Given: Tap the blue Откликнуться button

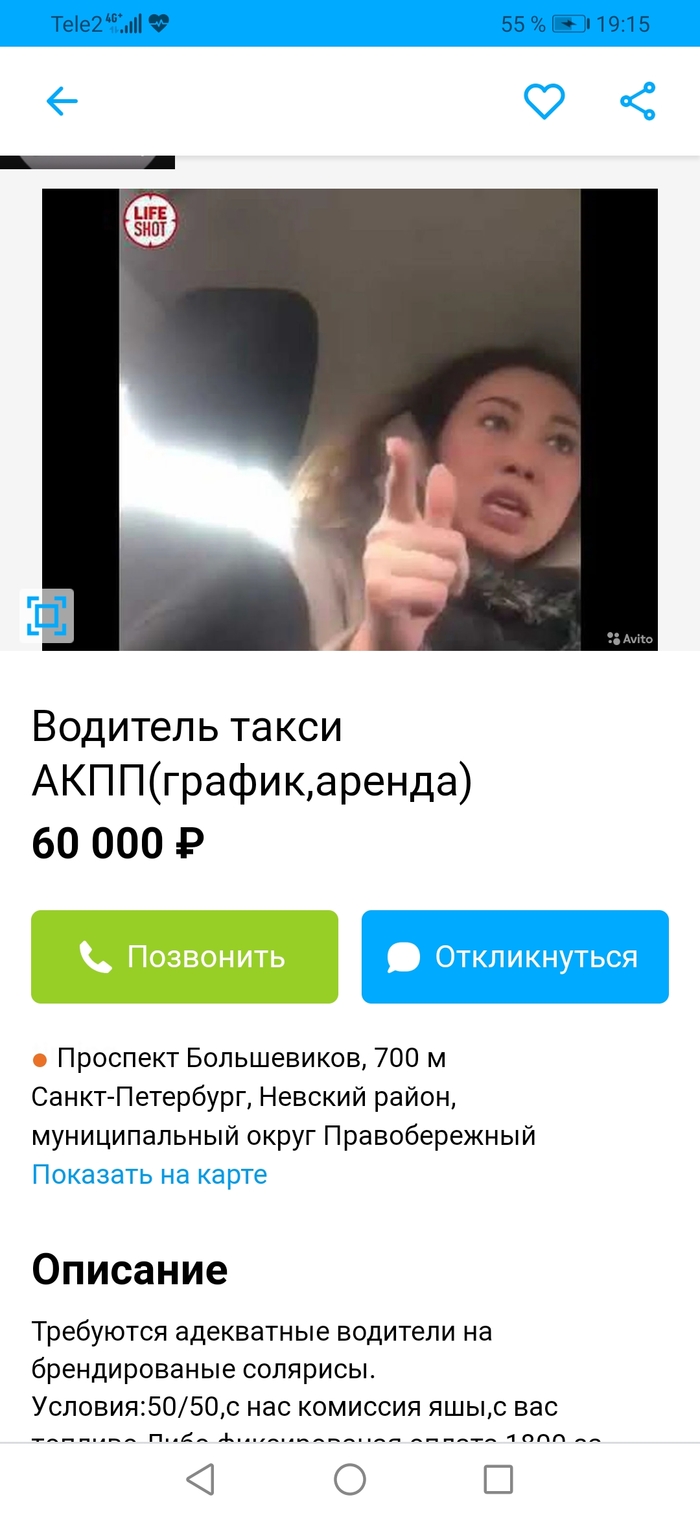Looking at the screenshot, I should click(514, 957).
